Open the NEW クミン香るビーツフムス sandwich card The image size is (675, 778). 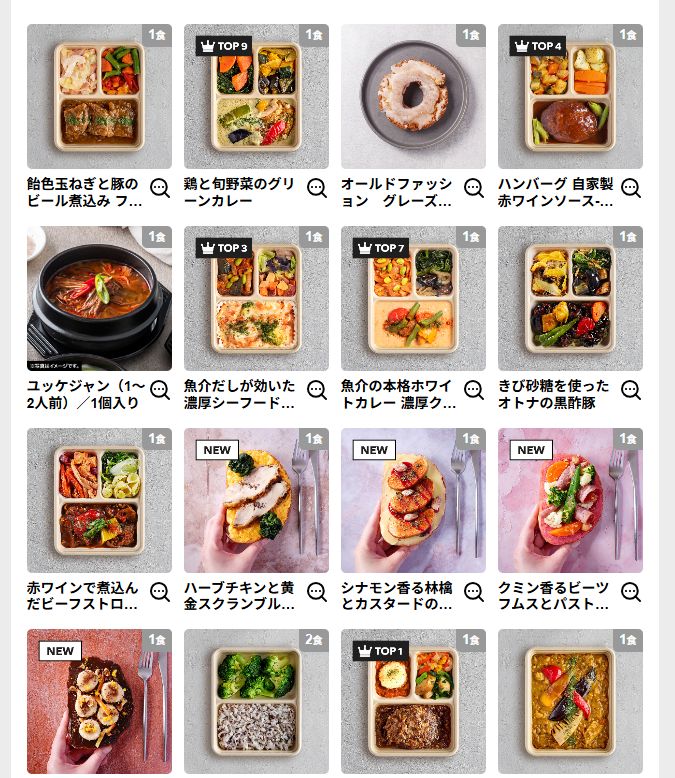(x=570, y=500)
